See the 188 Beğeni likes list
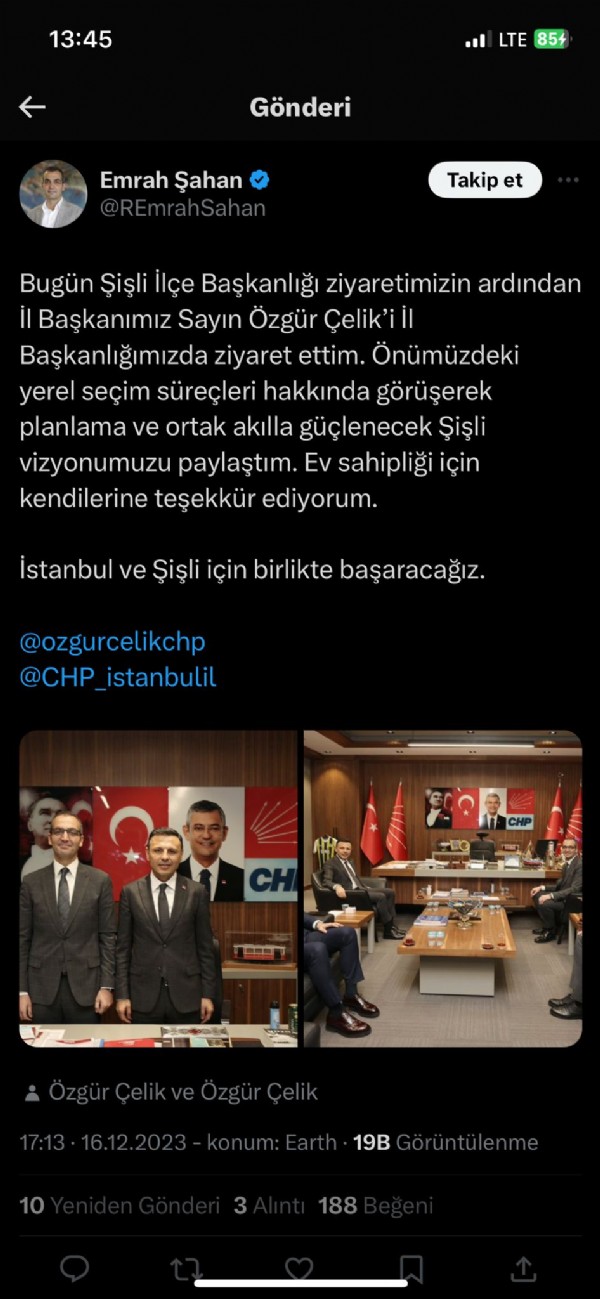This screenshot has height=1299, width=600. pyautogui.click(x=375, y=1205)
